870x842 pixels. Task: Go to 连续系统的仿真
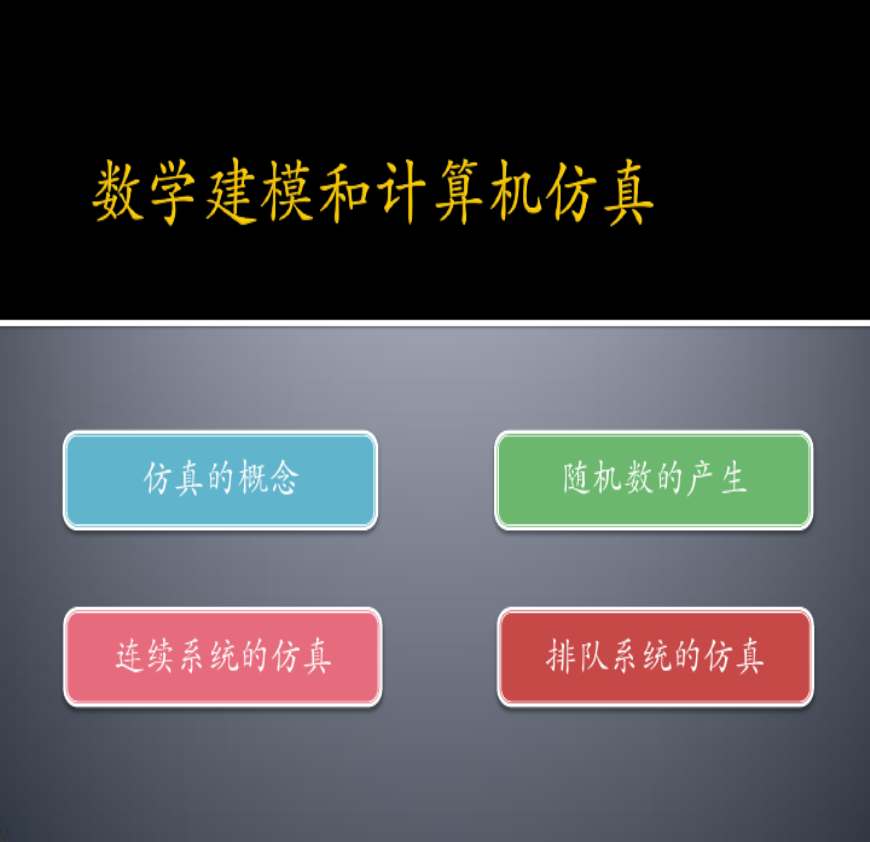pos(222,657)
